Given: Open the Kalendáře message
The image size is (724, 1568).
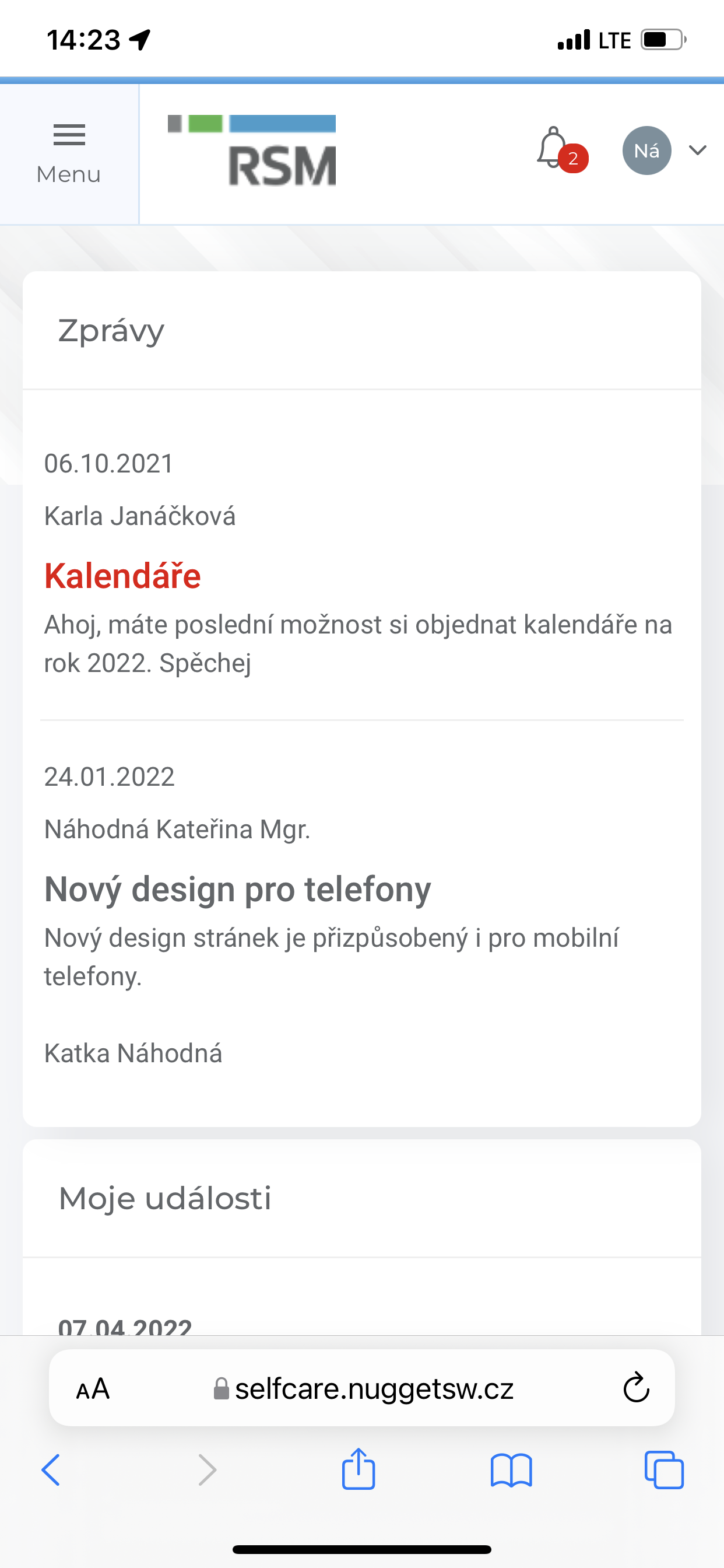Looking at the screenshot, I should click(x=122, y=576).
